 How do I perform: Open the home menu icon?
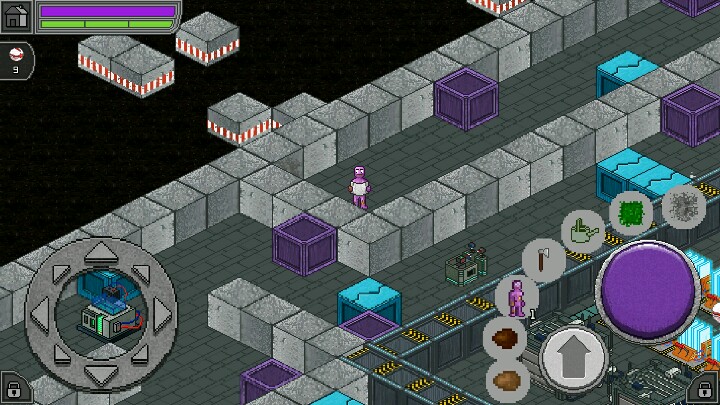(x=16, y=17)
